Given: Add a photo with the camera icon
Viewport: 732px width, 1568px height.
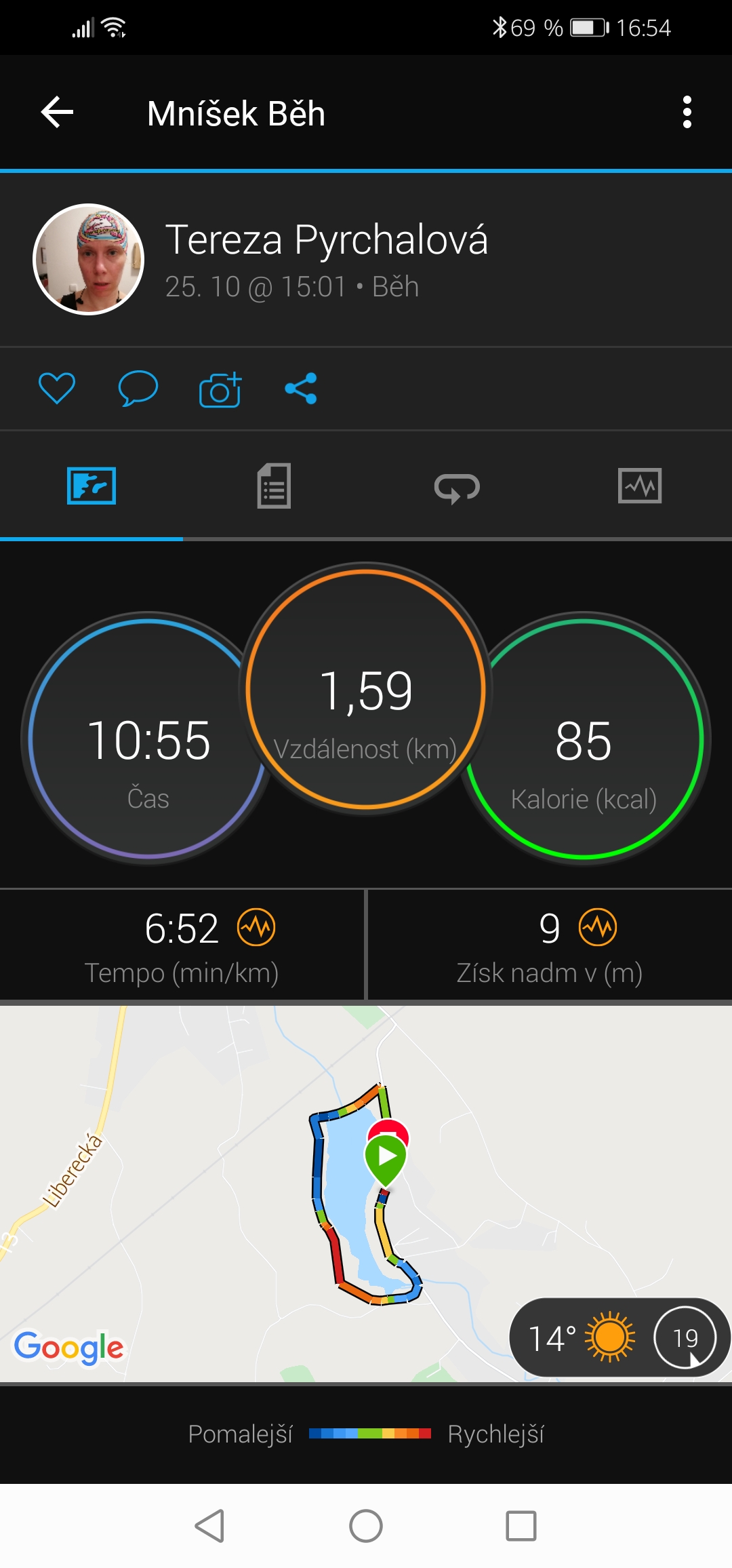Looking at the screenshot, I should [220, 389].
